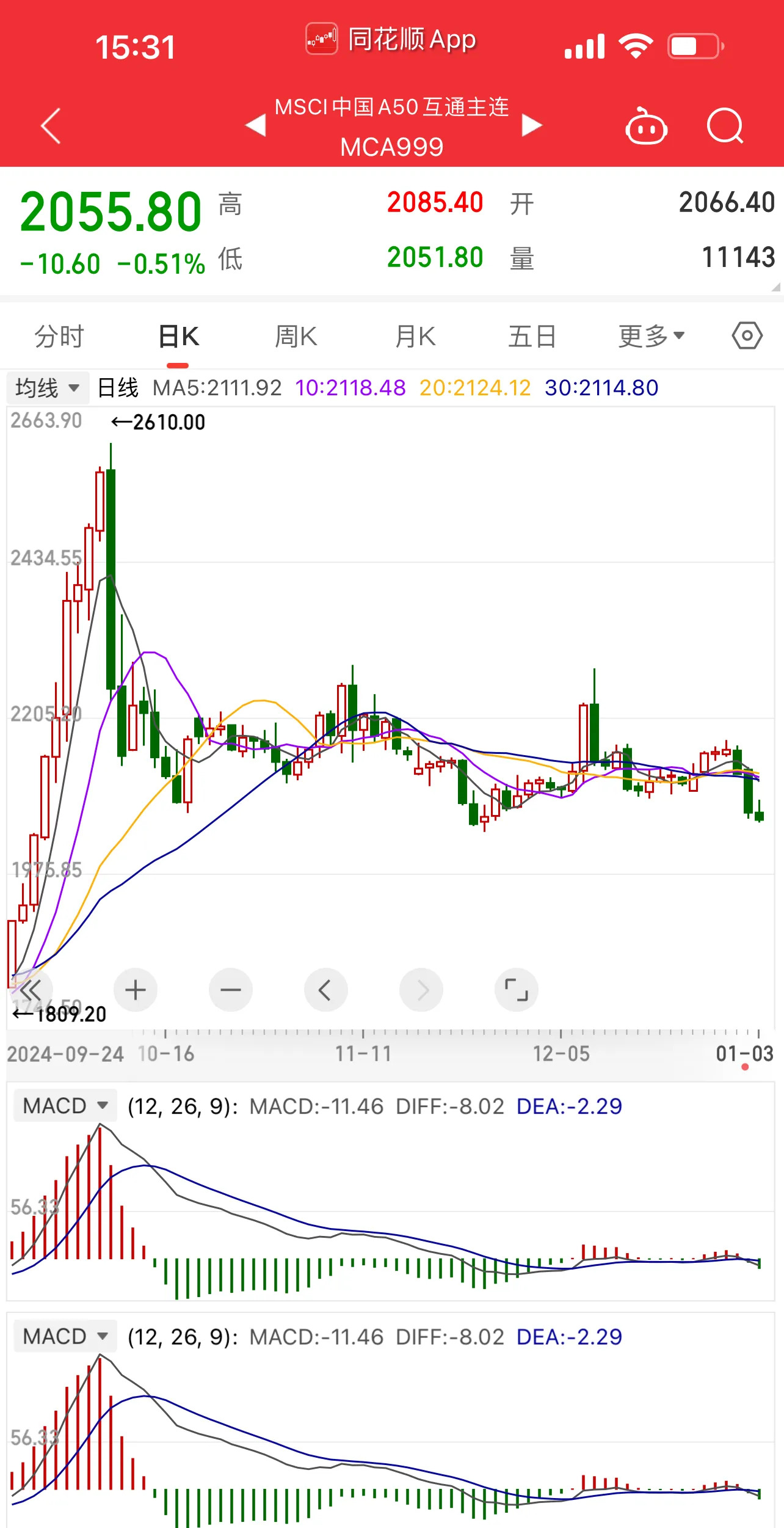The height and width of the screenshot is (1528, 784).
Task: Open the 均线 moving average dropdown
Action: pyautogui.click(x=48, y=387)
